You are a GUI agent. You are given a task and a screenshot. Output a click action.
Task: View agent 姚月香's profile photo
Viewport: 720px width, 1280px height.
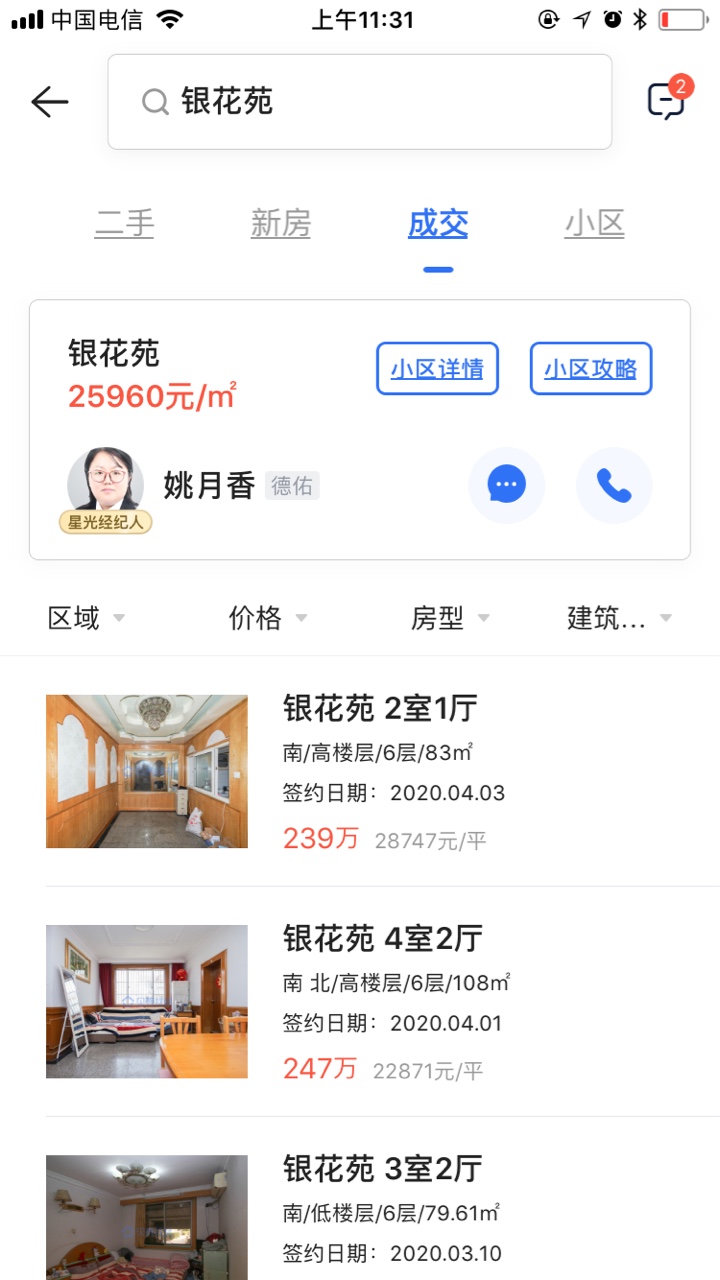tap(105, 484)
